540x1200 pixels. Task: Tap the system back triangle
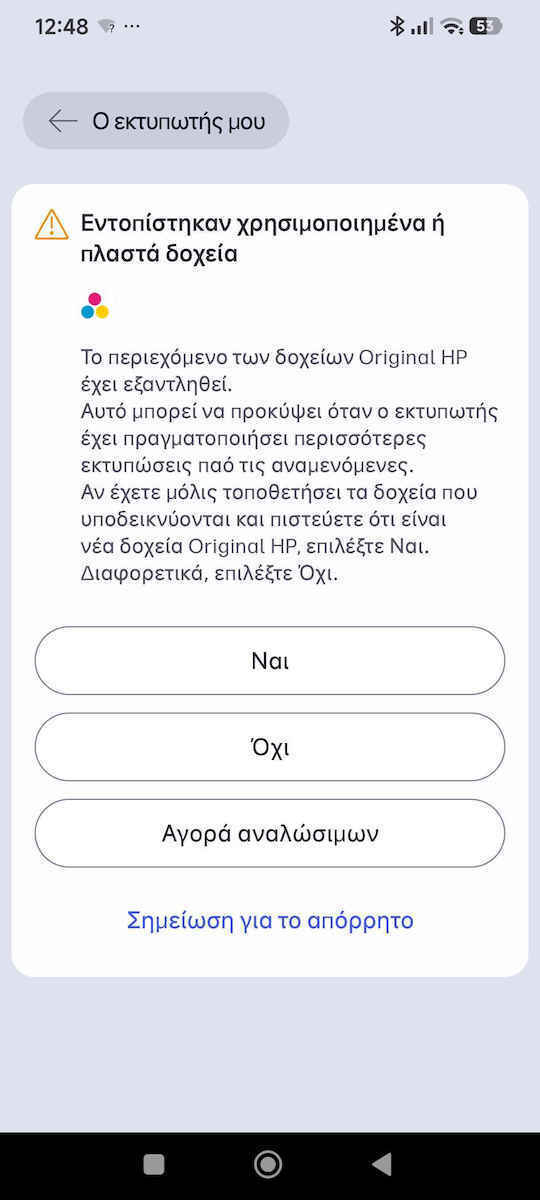coord(381,1163)
